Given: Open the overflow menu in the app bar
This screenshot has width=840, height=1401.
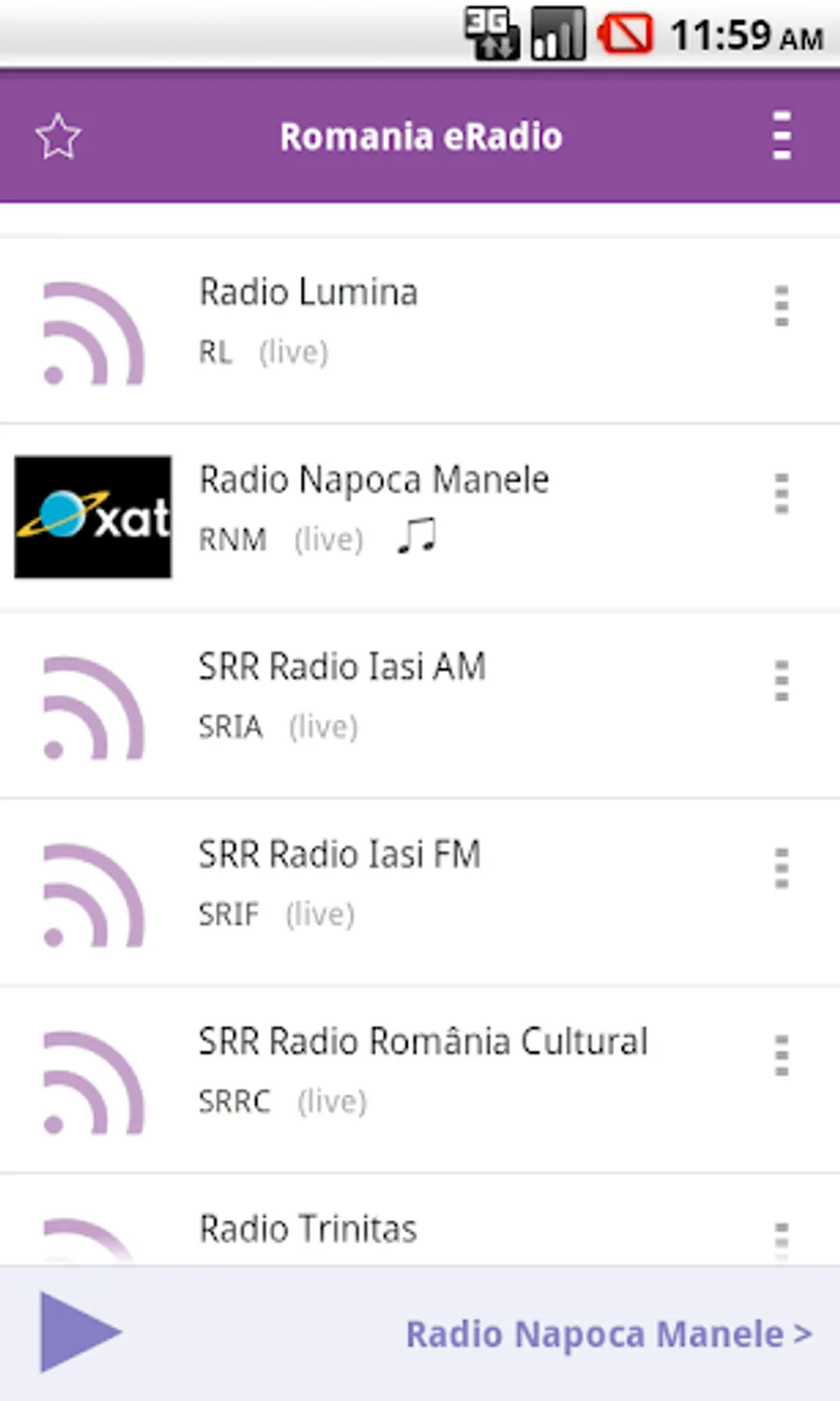Looking at the screenshot, I should [x=782, y=136].
